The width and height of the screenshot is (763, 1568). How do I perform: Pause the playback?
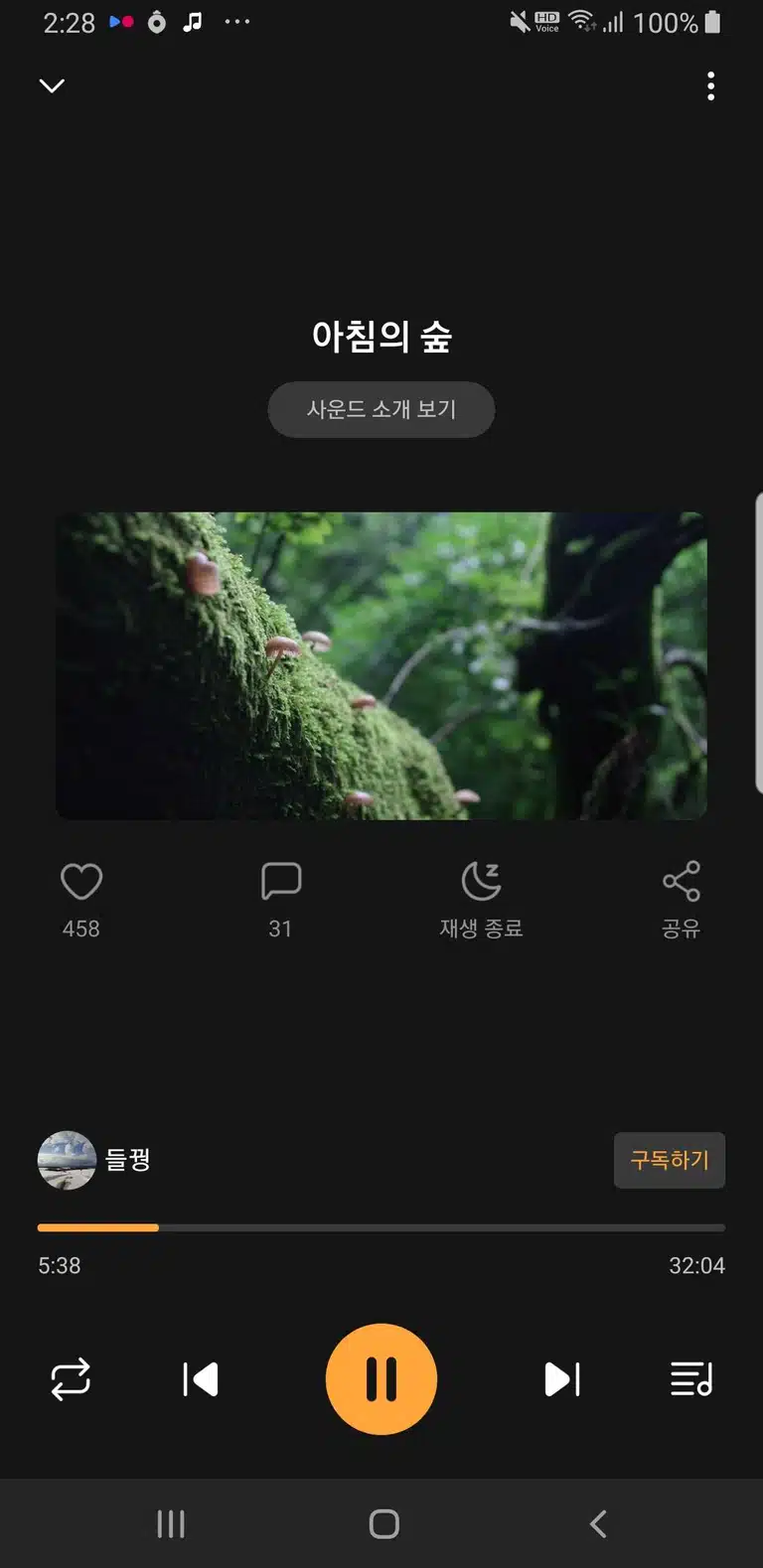[x=381, y=1379]
